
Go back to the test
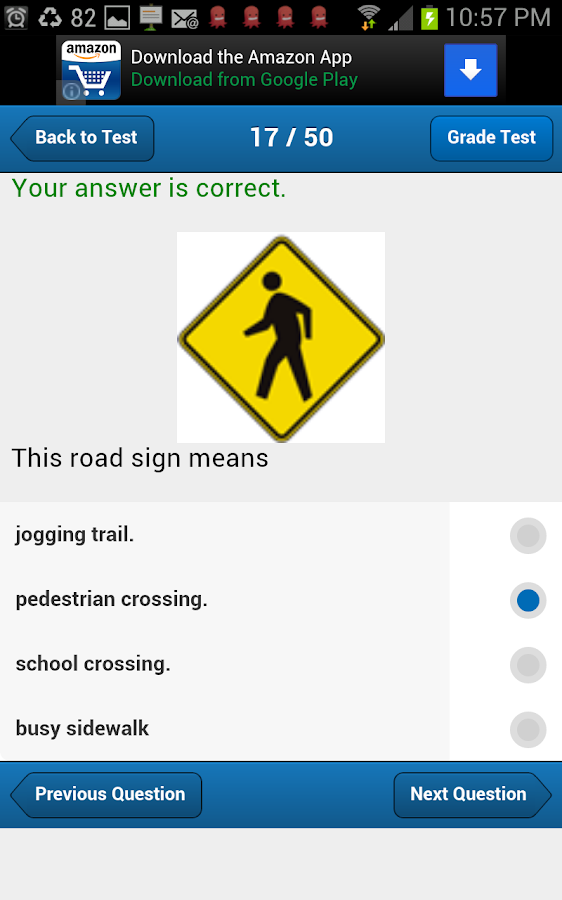[83, 138]
